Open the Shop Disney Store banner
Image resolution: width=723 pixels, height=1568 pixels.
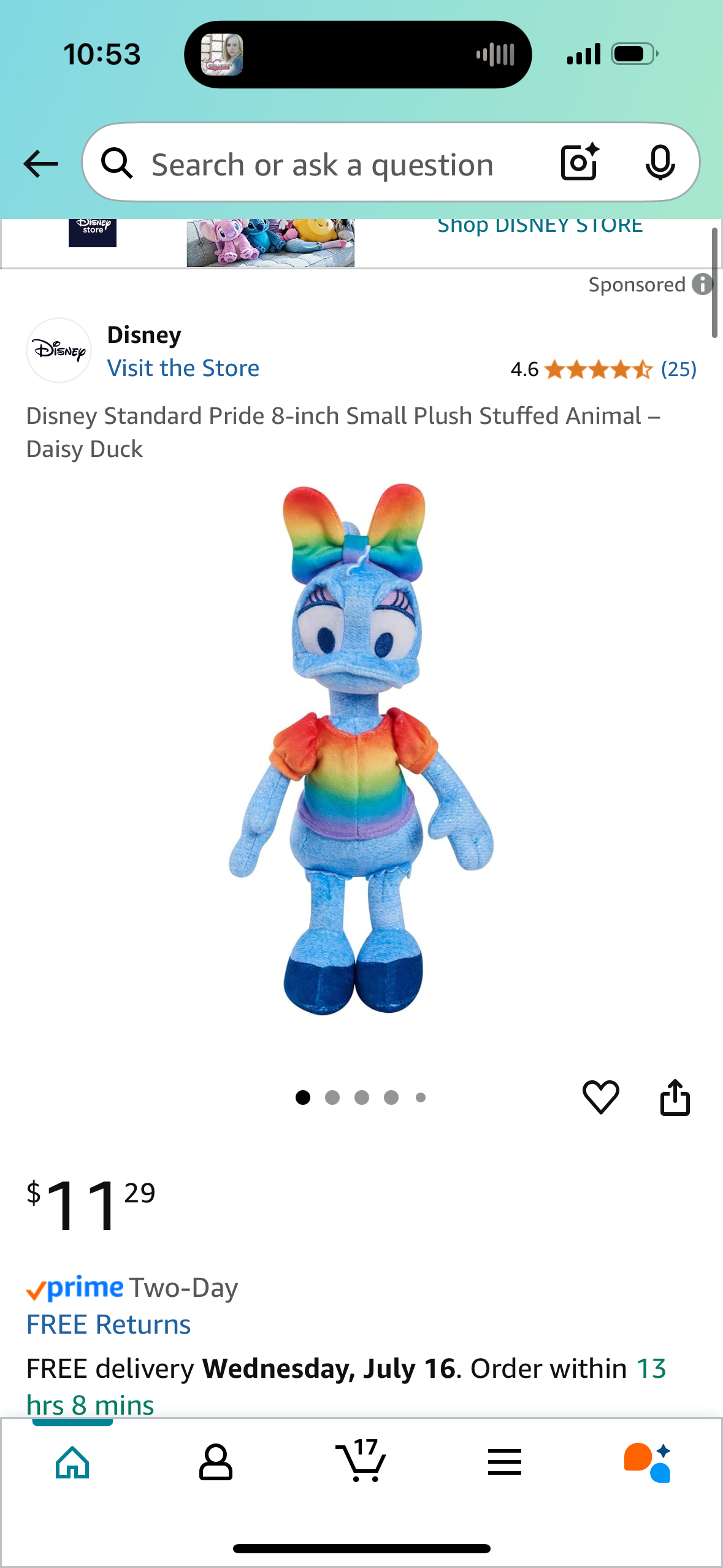539,226
